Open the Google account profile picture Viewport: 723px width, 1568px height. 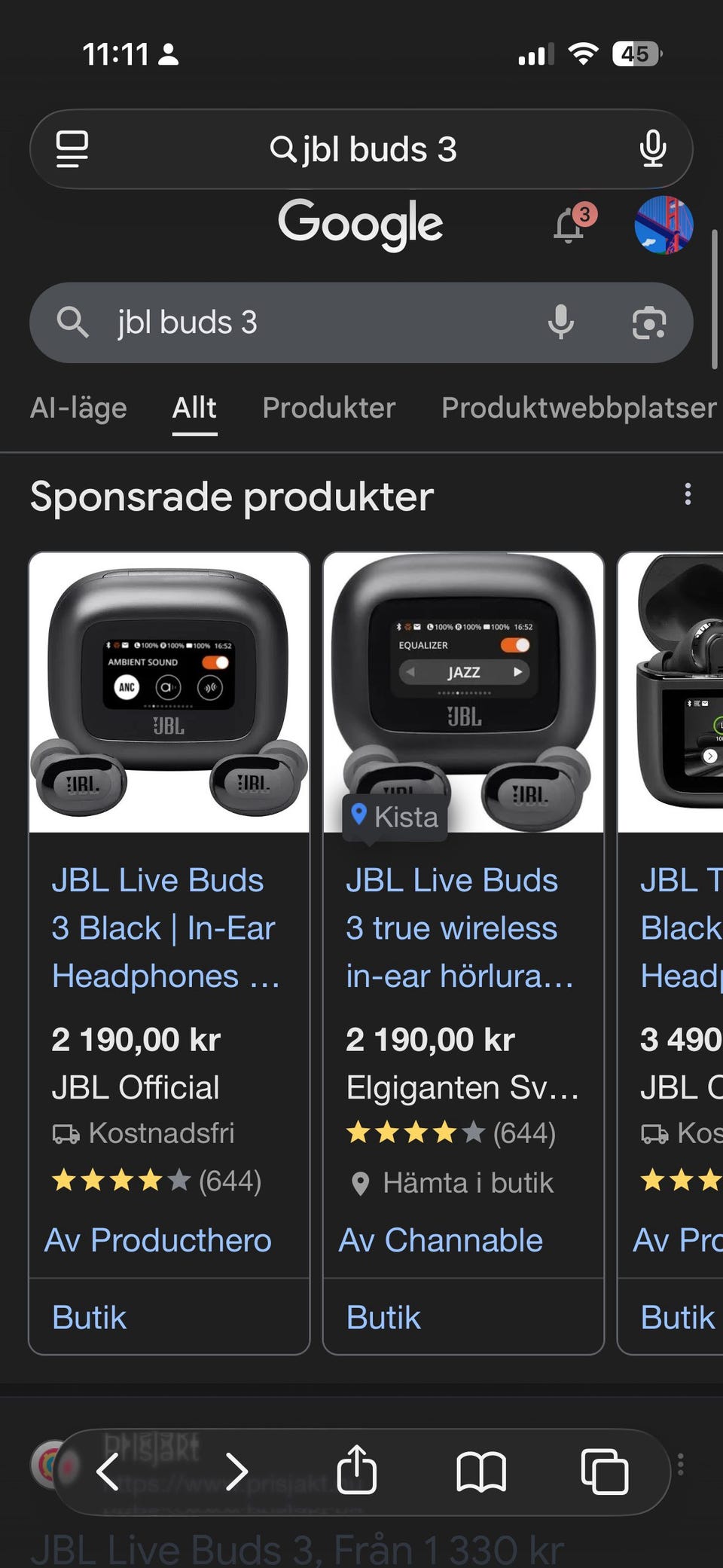[663, 225]
